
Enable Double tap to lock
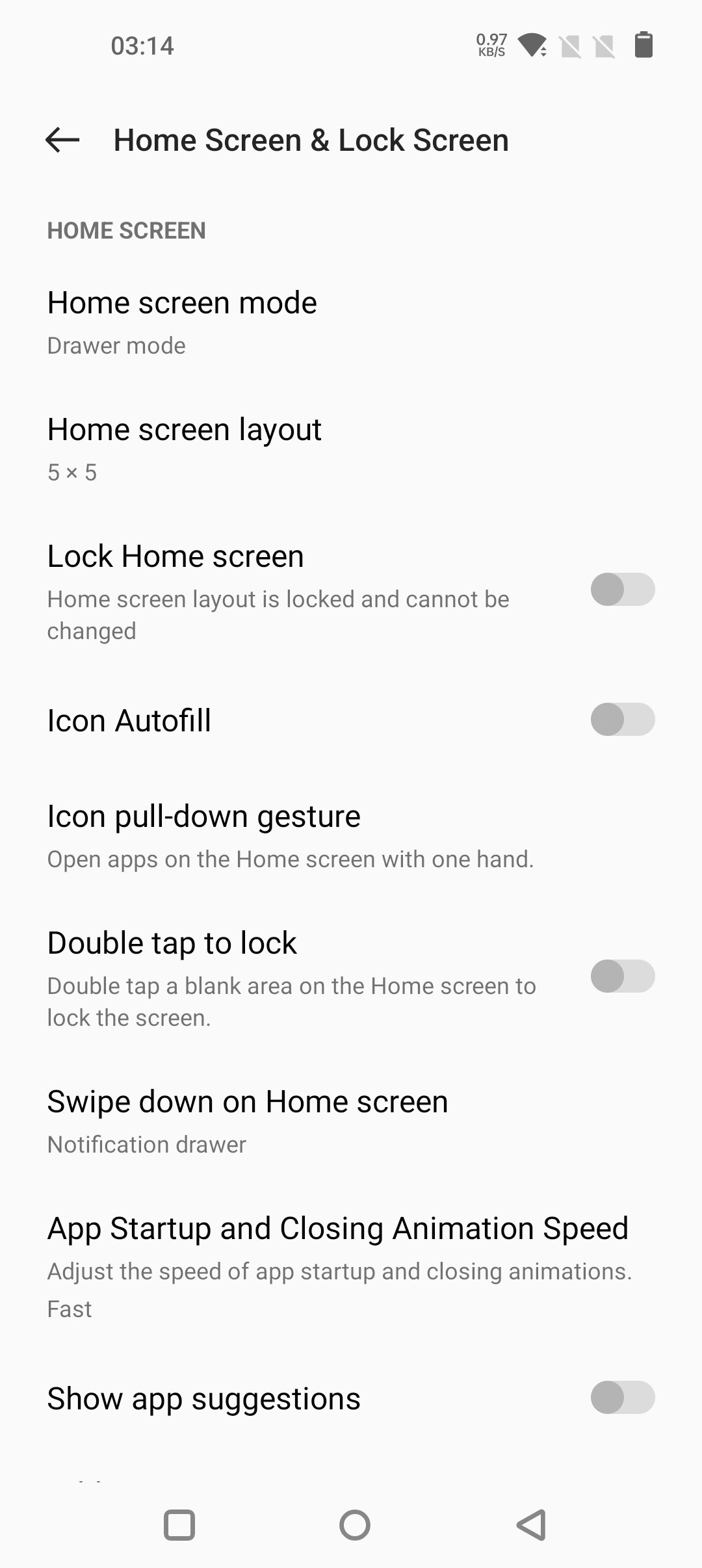(622, 976)
